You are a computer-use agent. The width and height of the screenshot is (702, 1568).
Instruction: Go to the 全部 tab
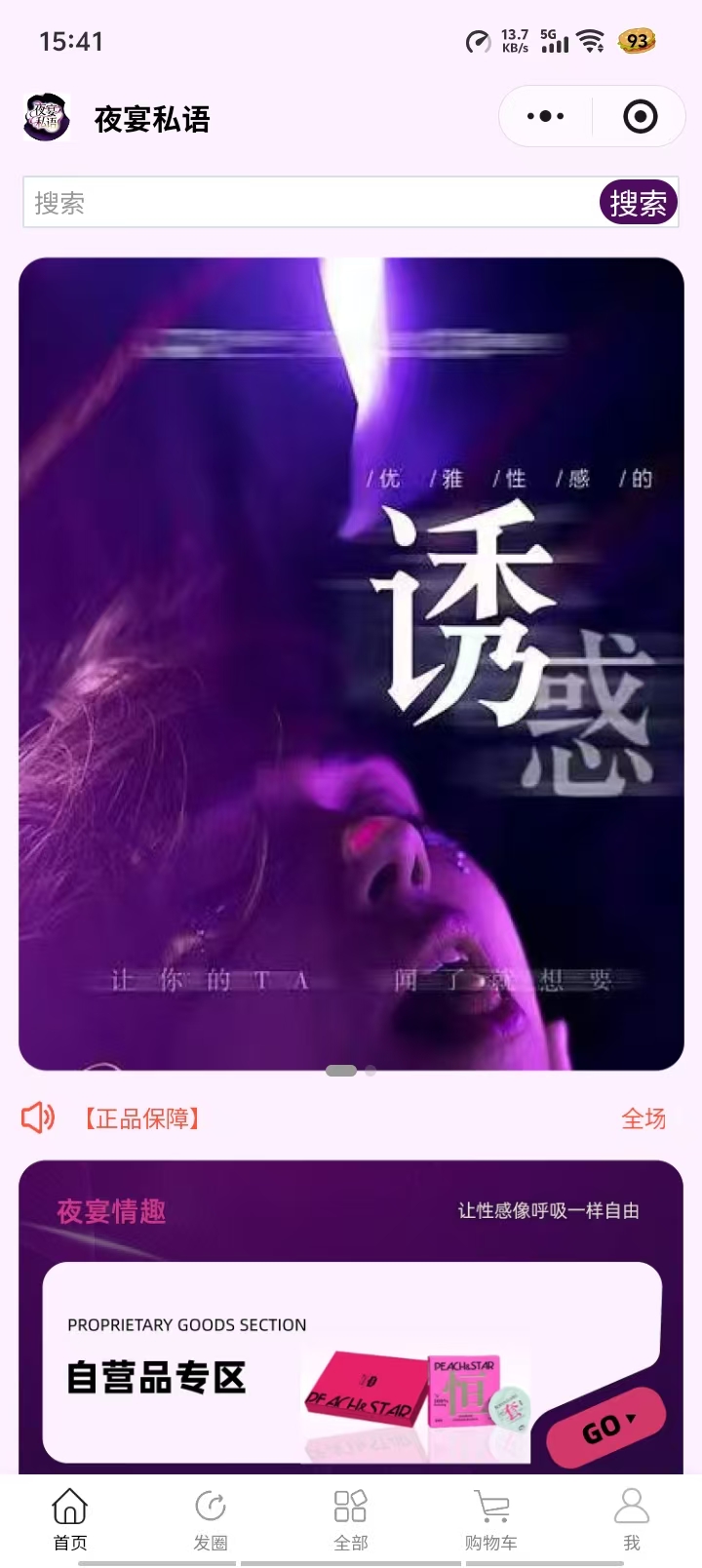[351, 1519]
